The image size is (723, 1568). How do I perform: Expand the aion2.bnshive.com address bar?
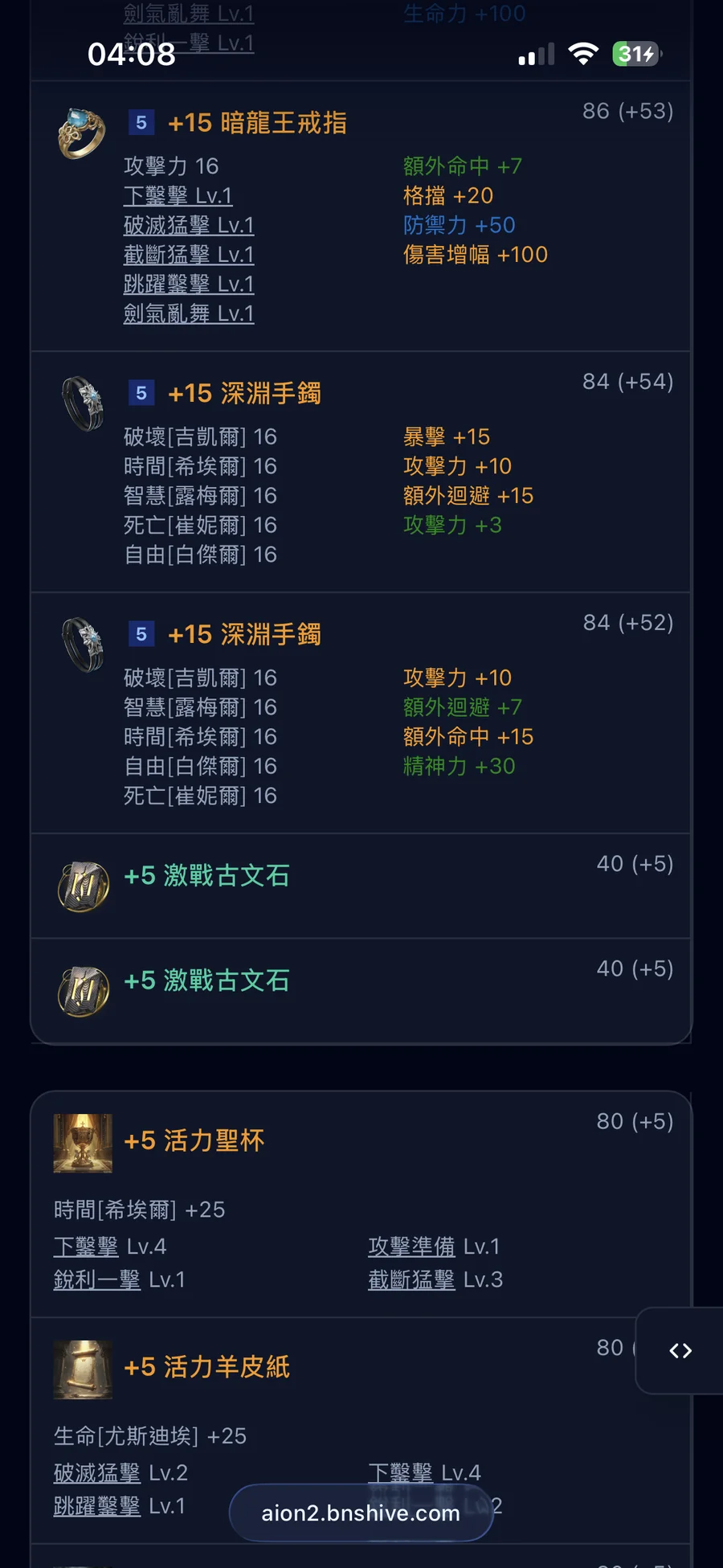pos(361,1513)
